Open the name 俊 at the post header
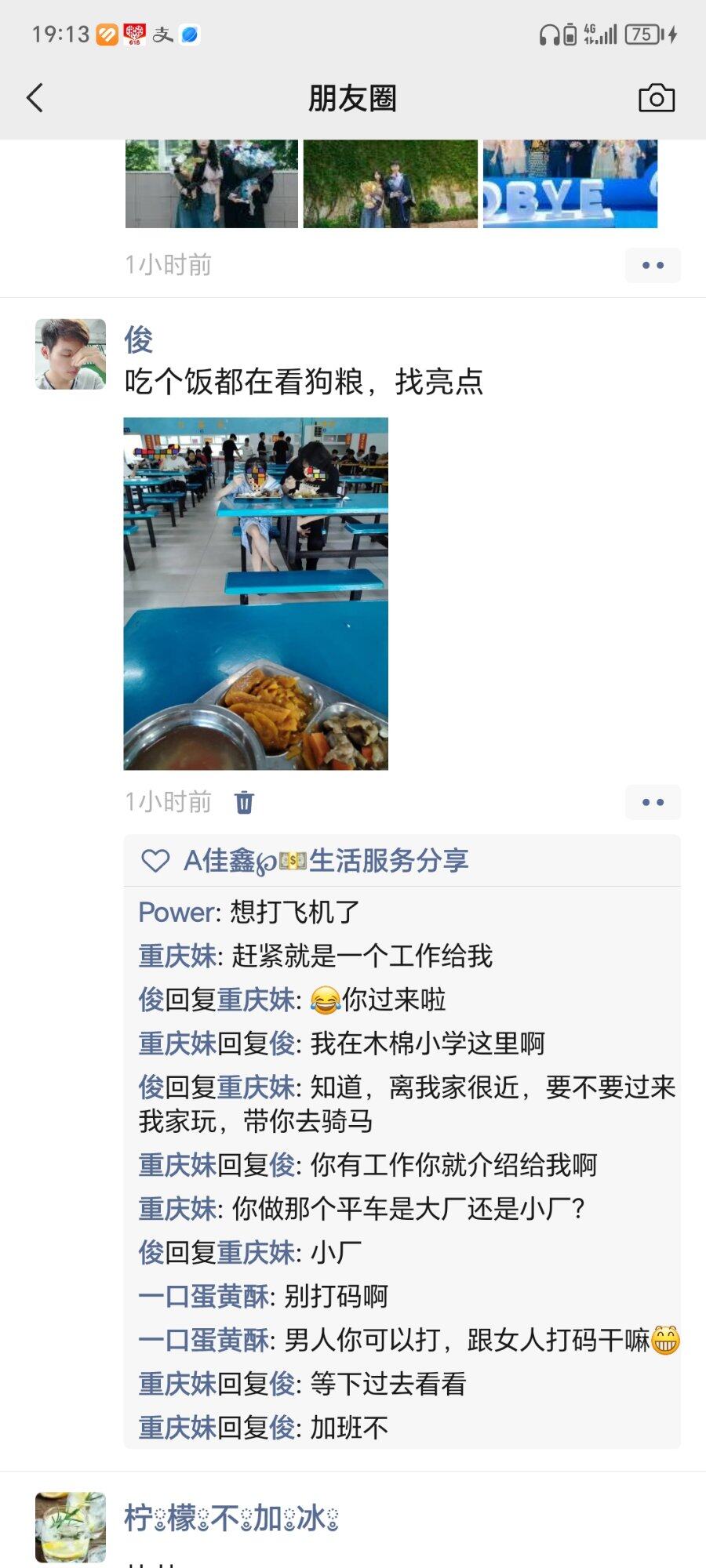706x1568 pixels. [x=138, y=340]
